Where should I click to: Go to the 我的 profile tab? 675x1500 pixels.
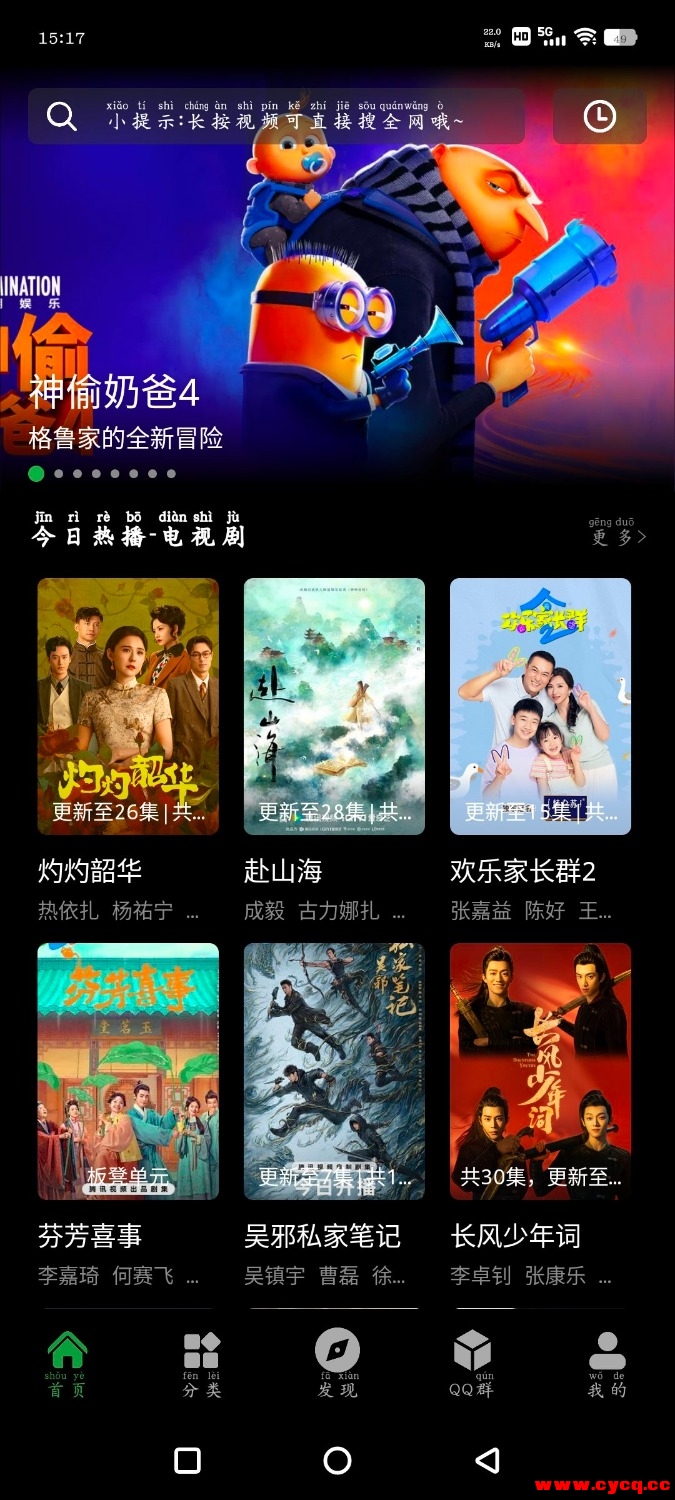606,1363
